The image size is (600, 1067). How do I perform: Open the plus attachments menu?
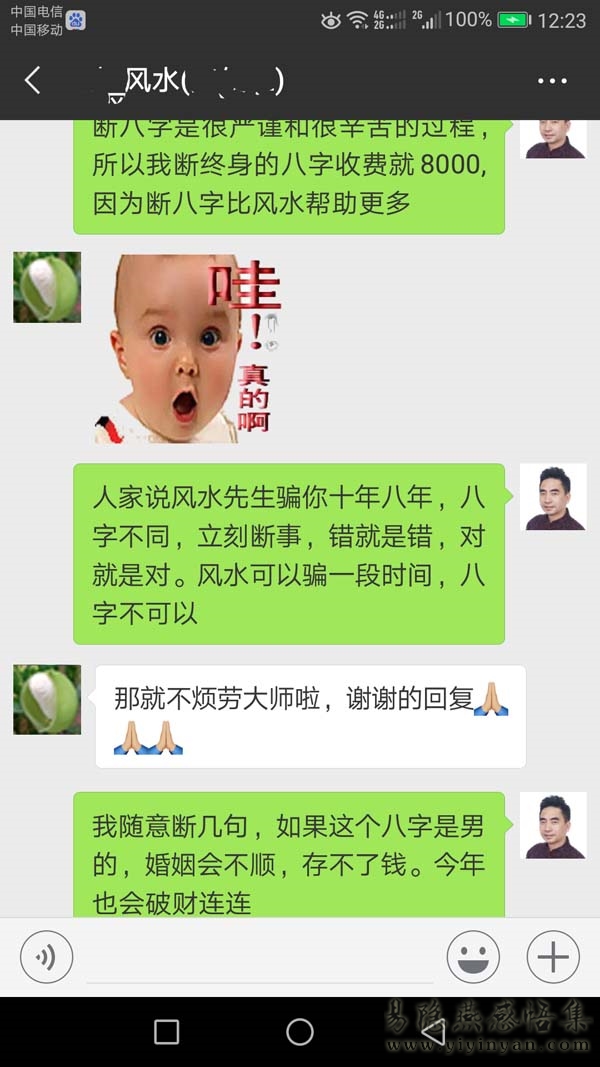pos(552,957)
